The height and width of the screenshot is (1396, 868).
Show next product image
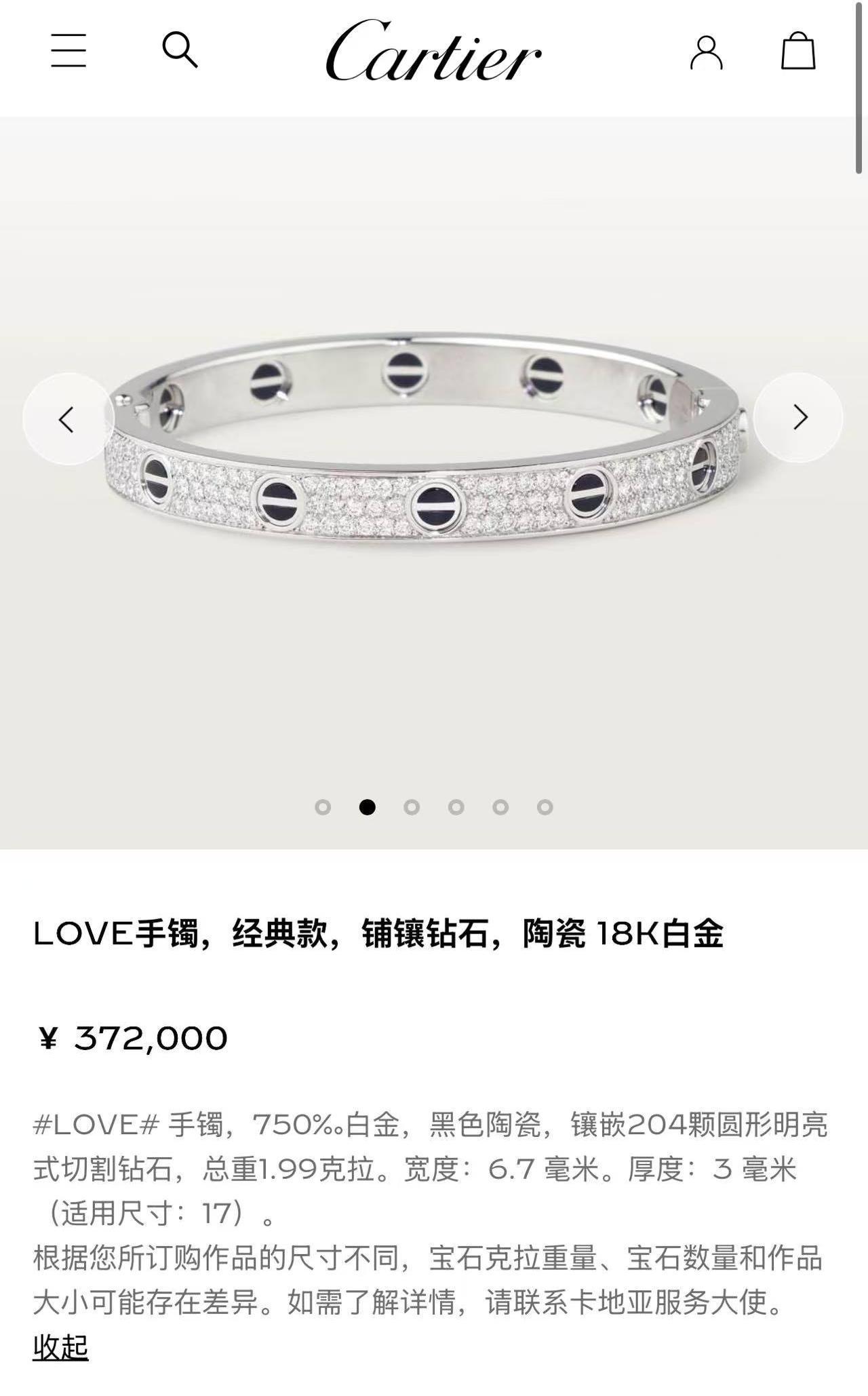click(798, 418)
